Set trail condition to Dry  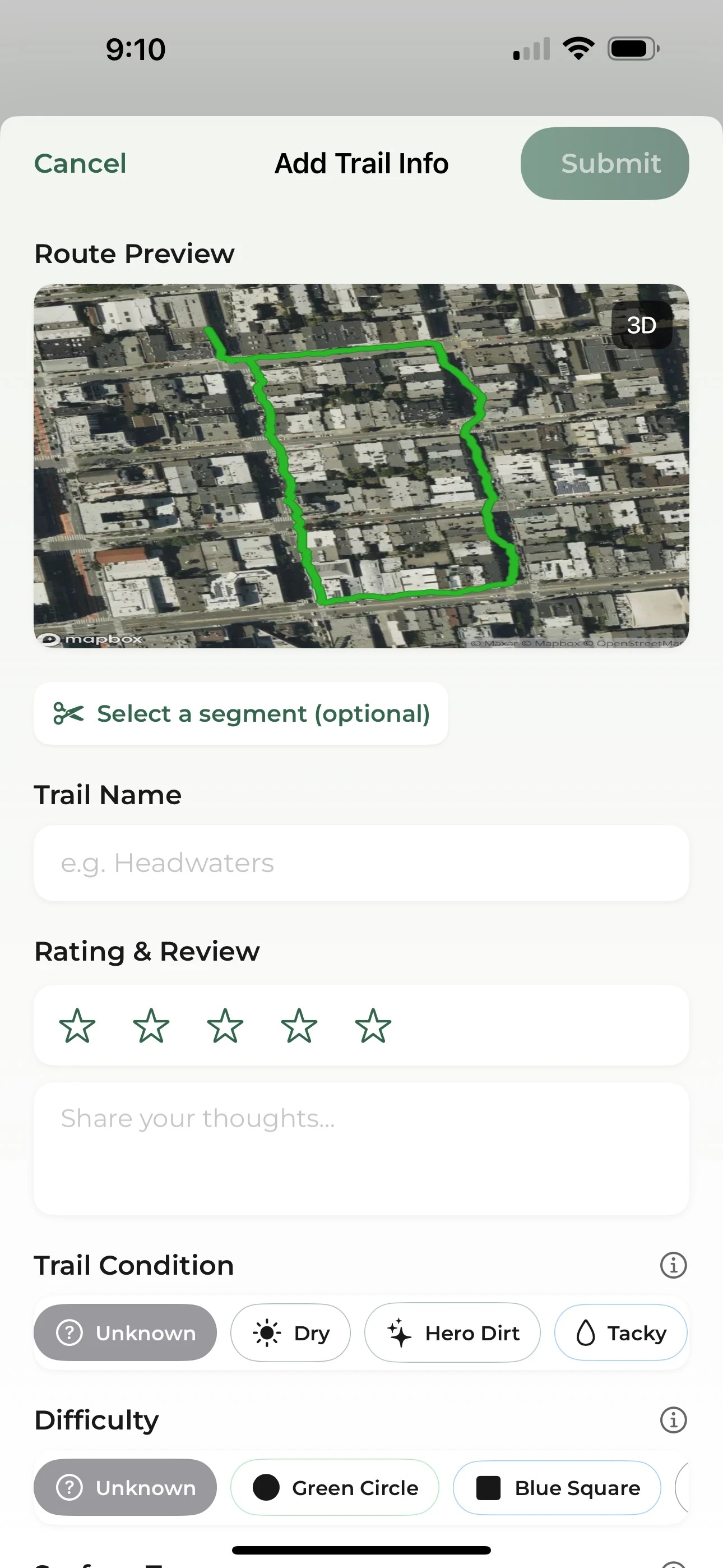(x=290, y=1332)
